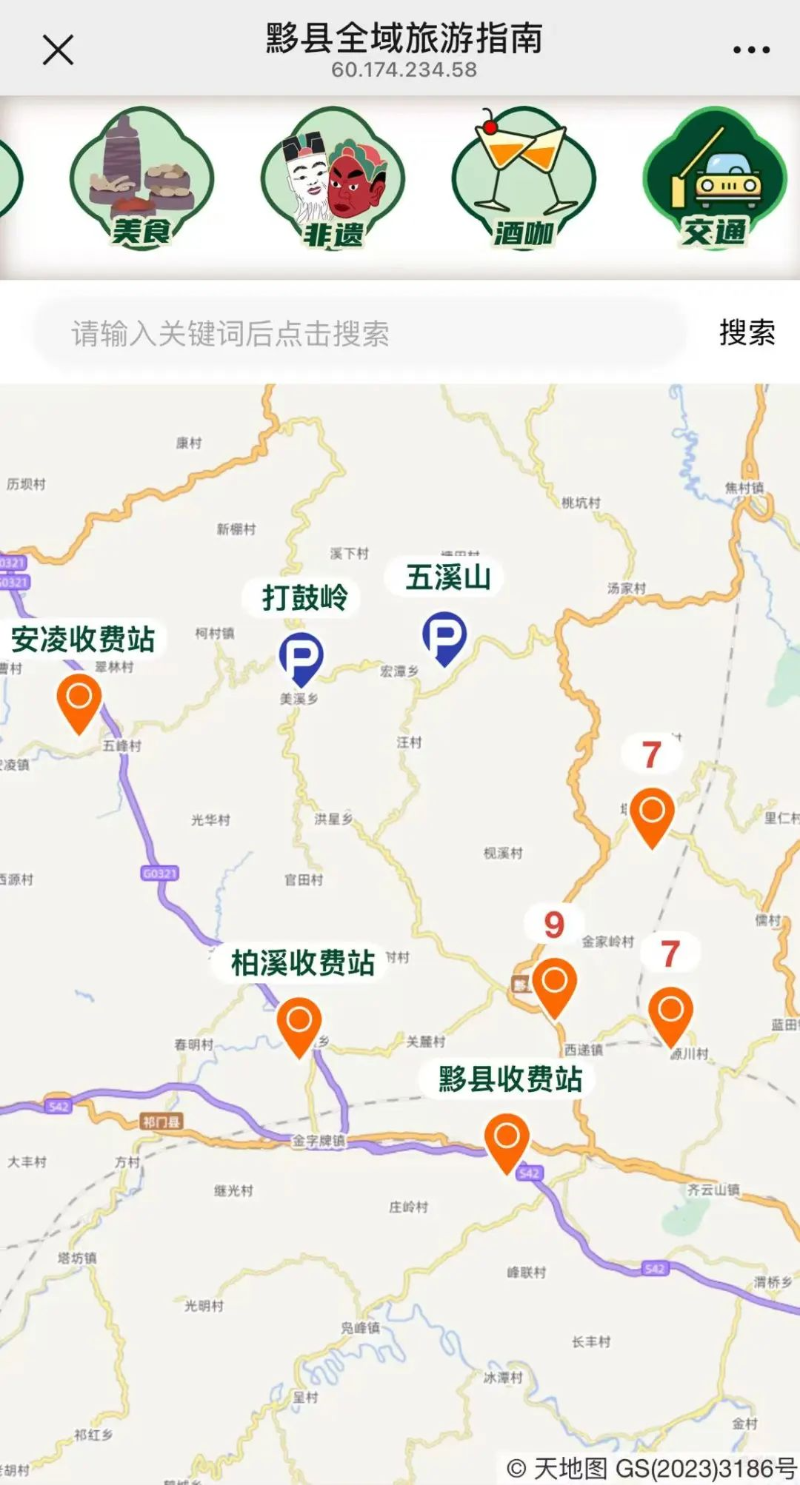Open the 五溪山 parking marker
The height and width of the screenshot is (1485, 800).
pos(444,636)
